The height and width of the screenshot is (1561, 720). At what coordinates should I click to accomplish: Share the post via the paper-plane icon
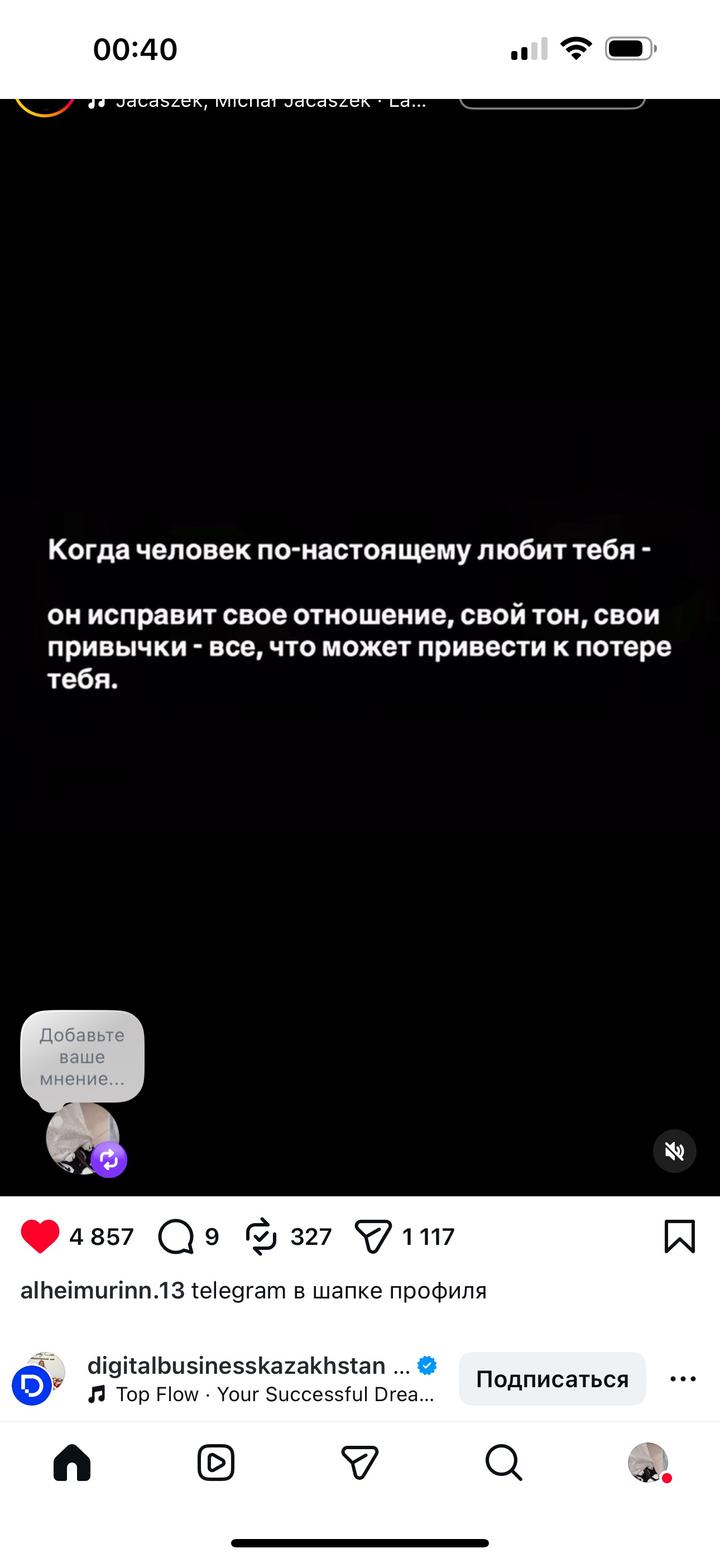tap(373, 1237)
